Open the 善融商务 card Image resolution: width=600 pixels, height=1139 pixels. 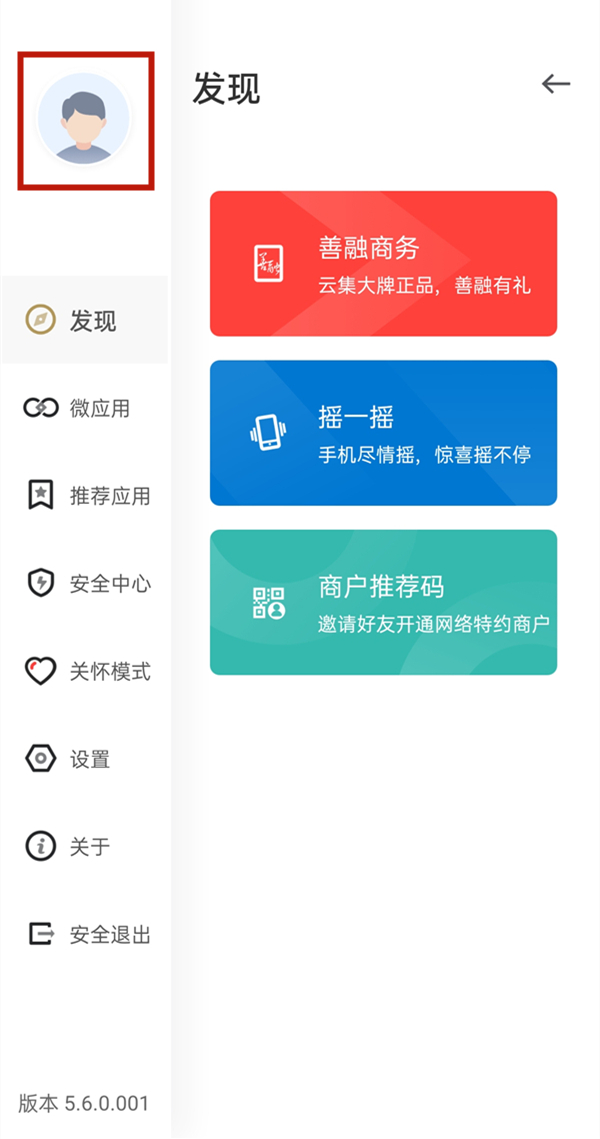click(383, 264)
